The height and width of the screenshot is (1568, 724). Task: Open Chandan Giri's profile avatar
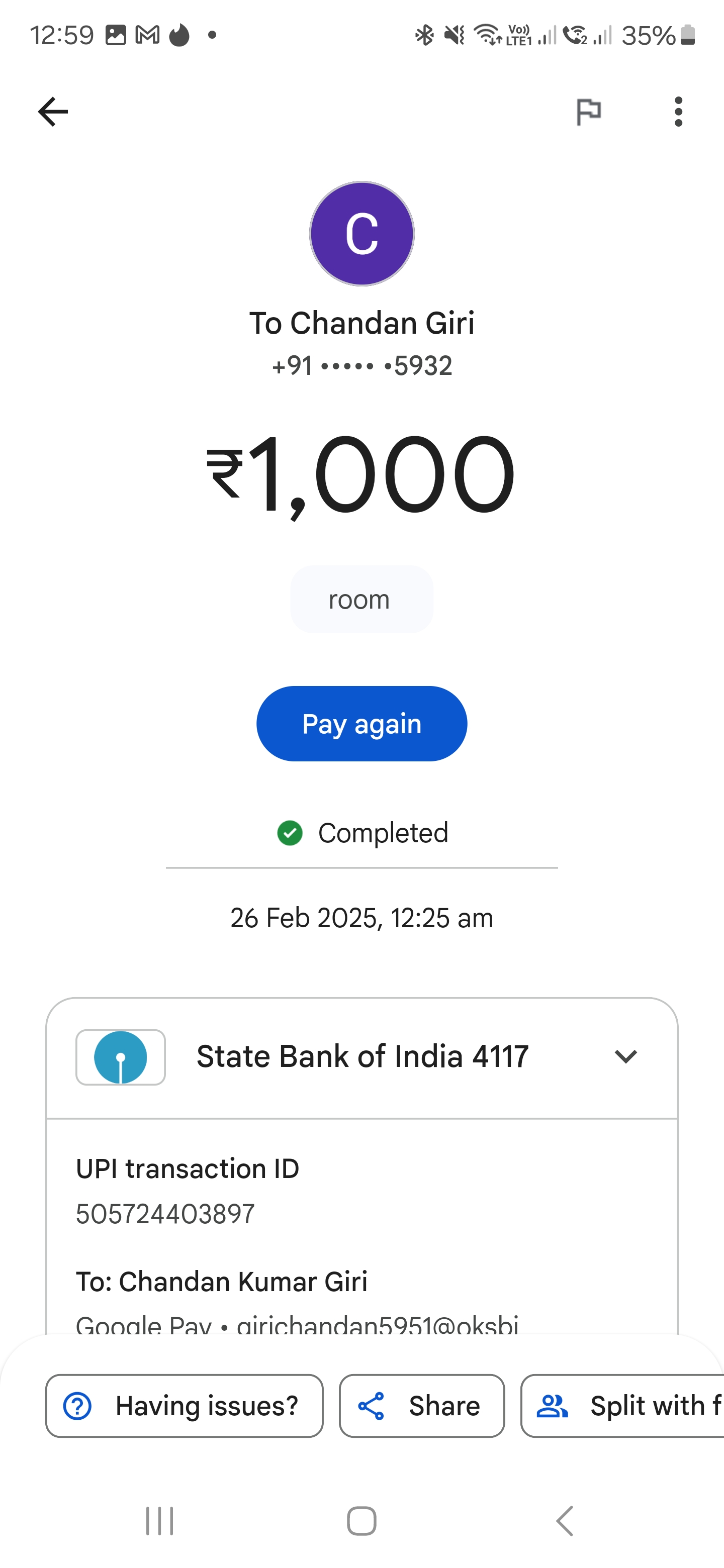pyautogui.click(x=361, y=234)
